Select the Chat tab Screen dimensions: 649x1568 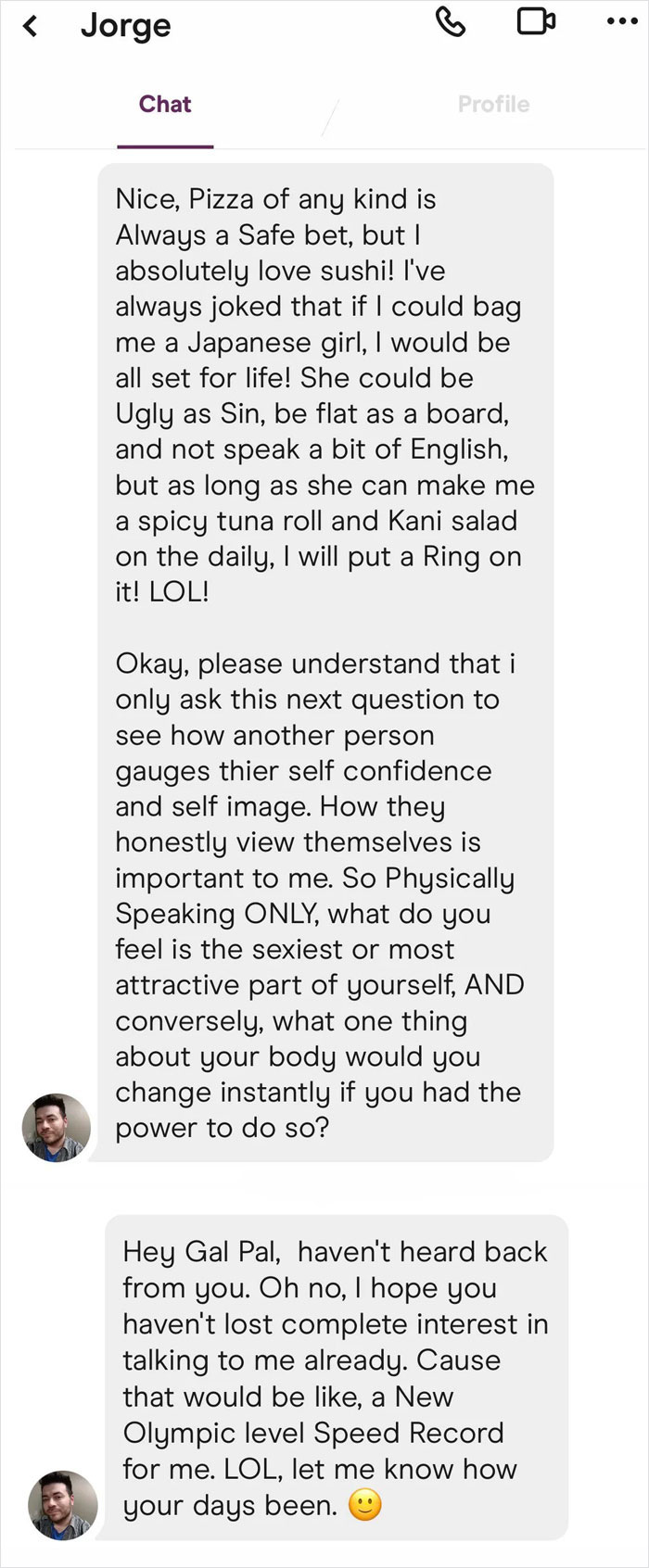[165, 104]
